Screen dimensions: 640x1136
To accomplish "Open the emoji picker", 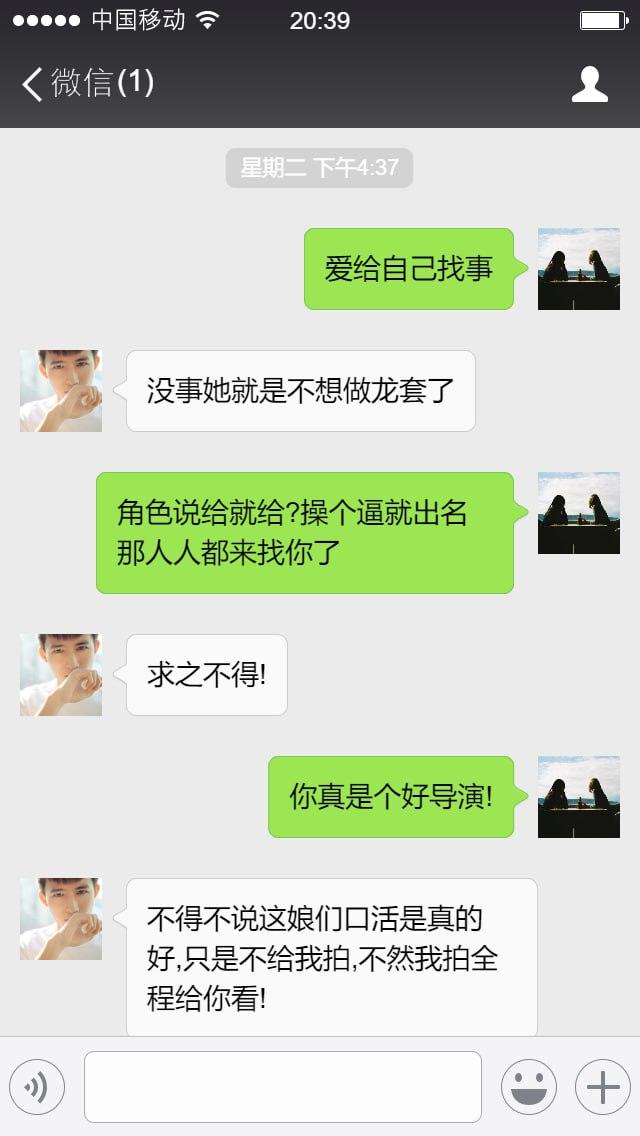I will tap(528, 1087).
